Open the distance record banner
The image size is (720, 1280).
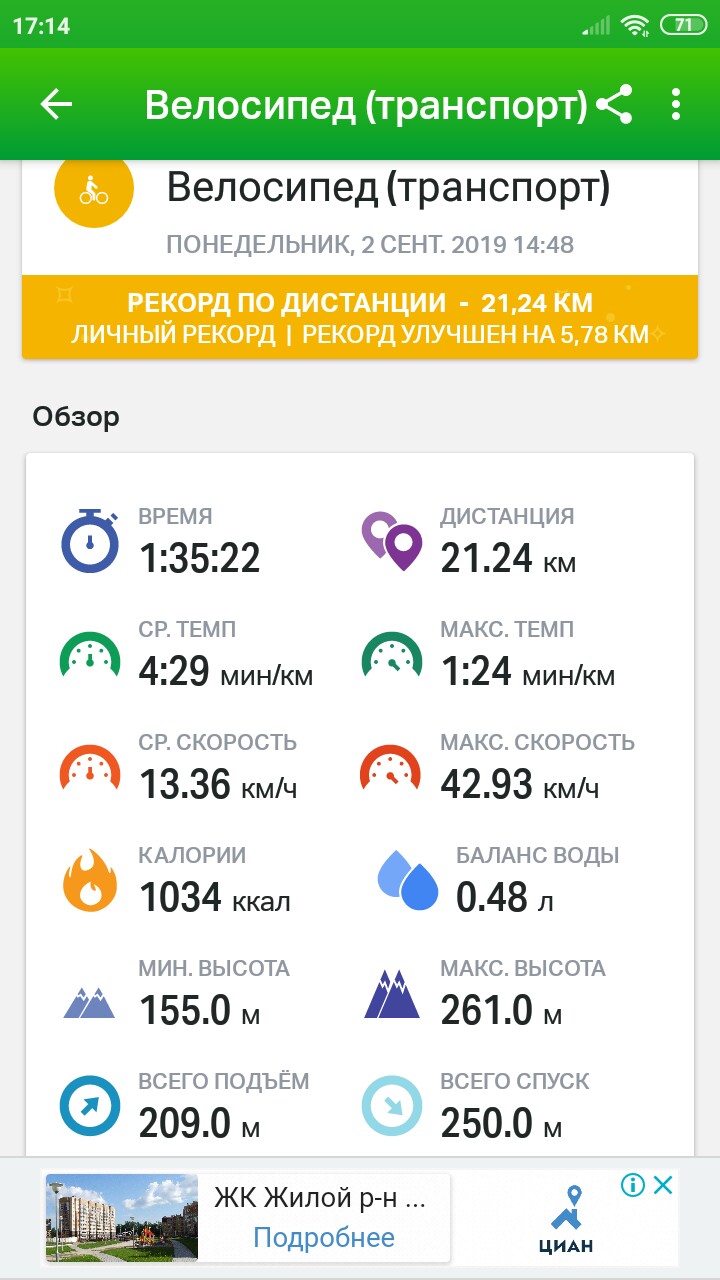point(360,317)
